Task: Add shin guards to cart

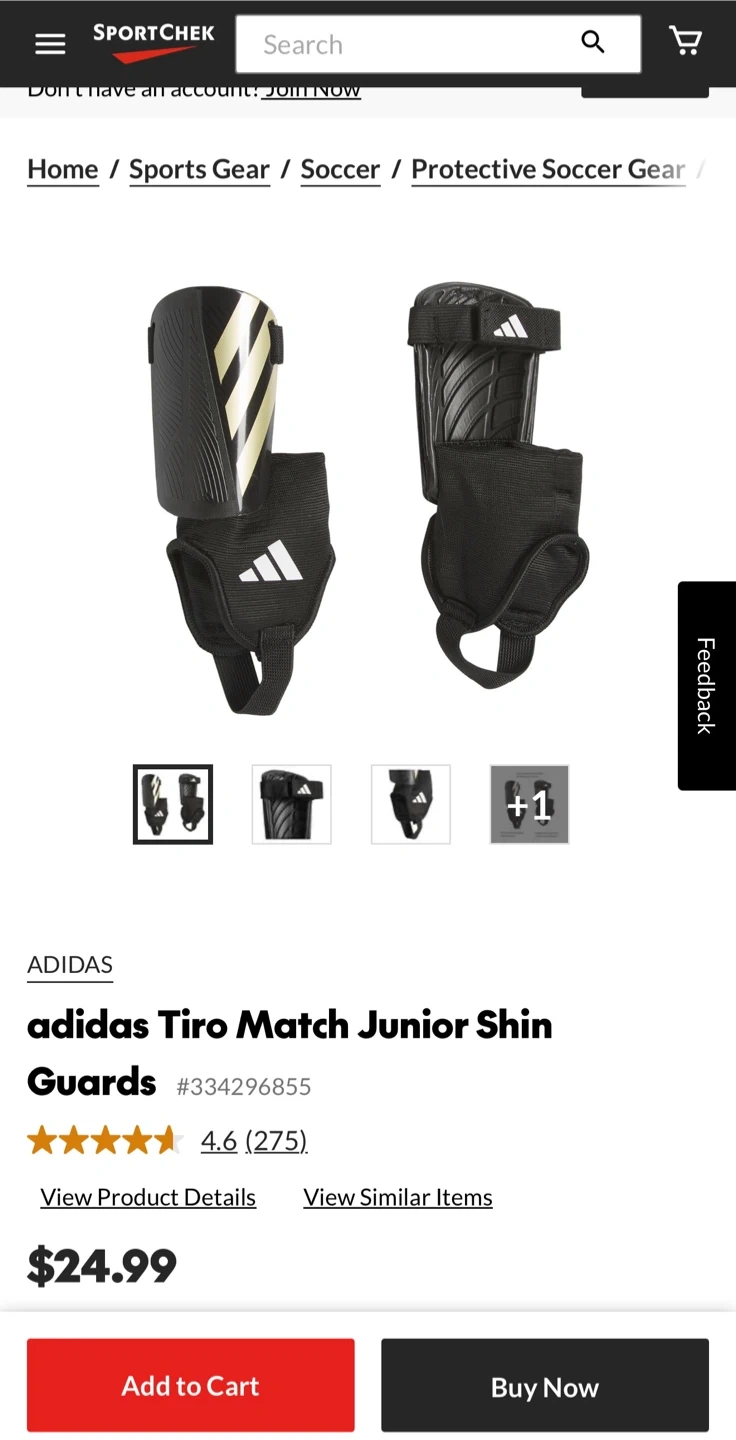Action: (x=190, y=1385)
